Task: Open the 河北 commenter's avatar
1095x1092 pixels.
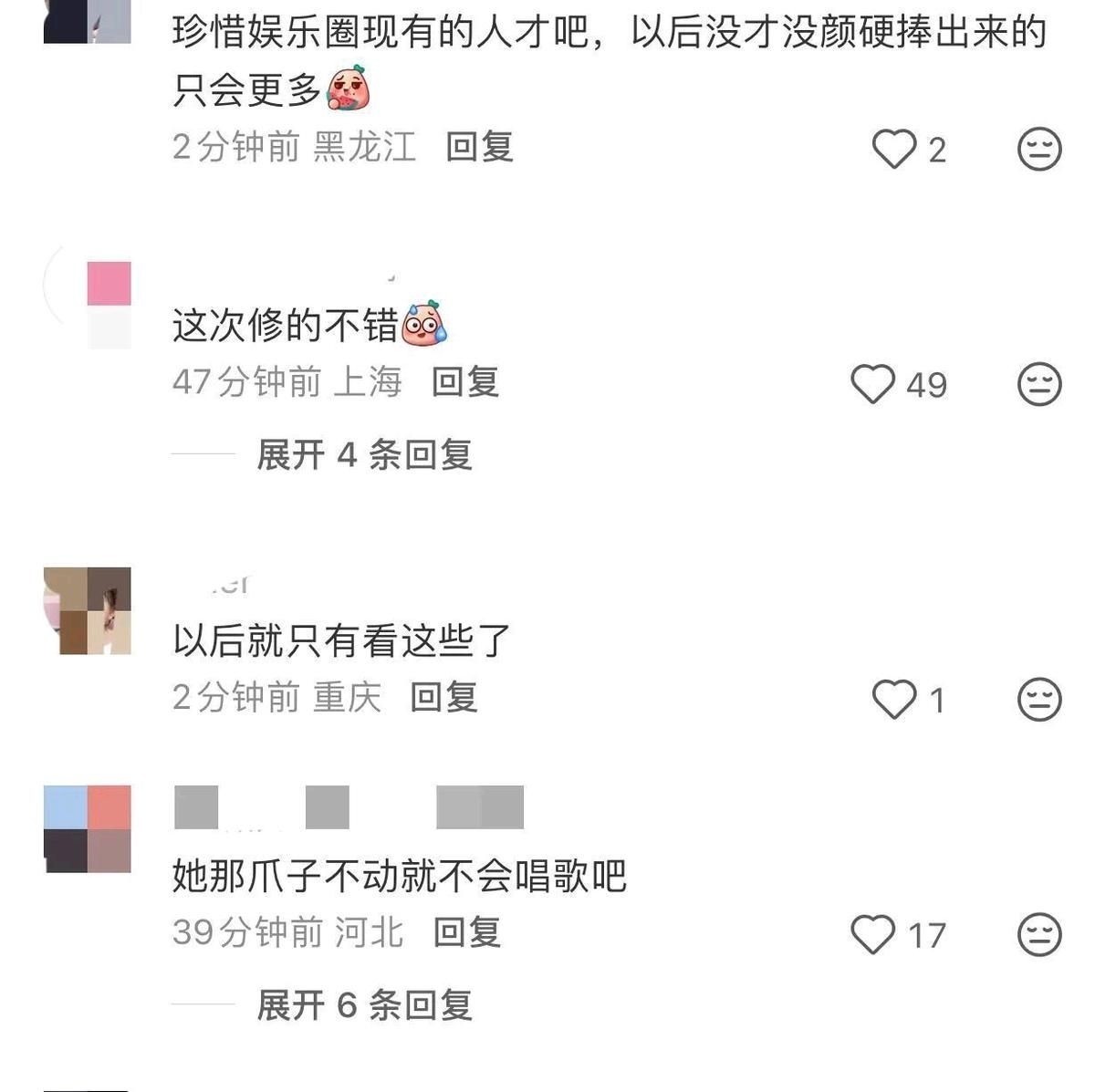Action: (88, 829)
